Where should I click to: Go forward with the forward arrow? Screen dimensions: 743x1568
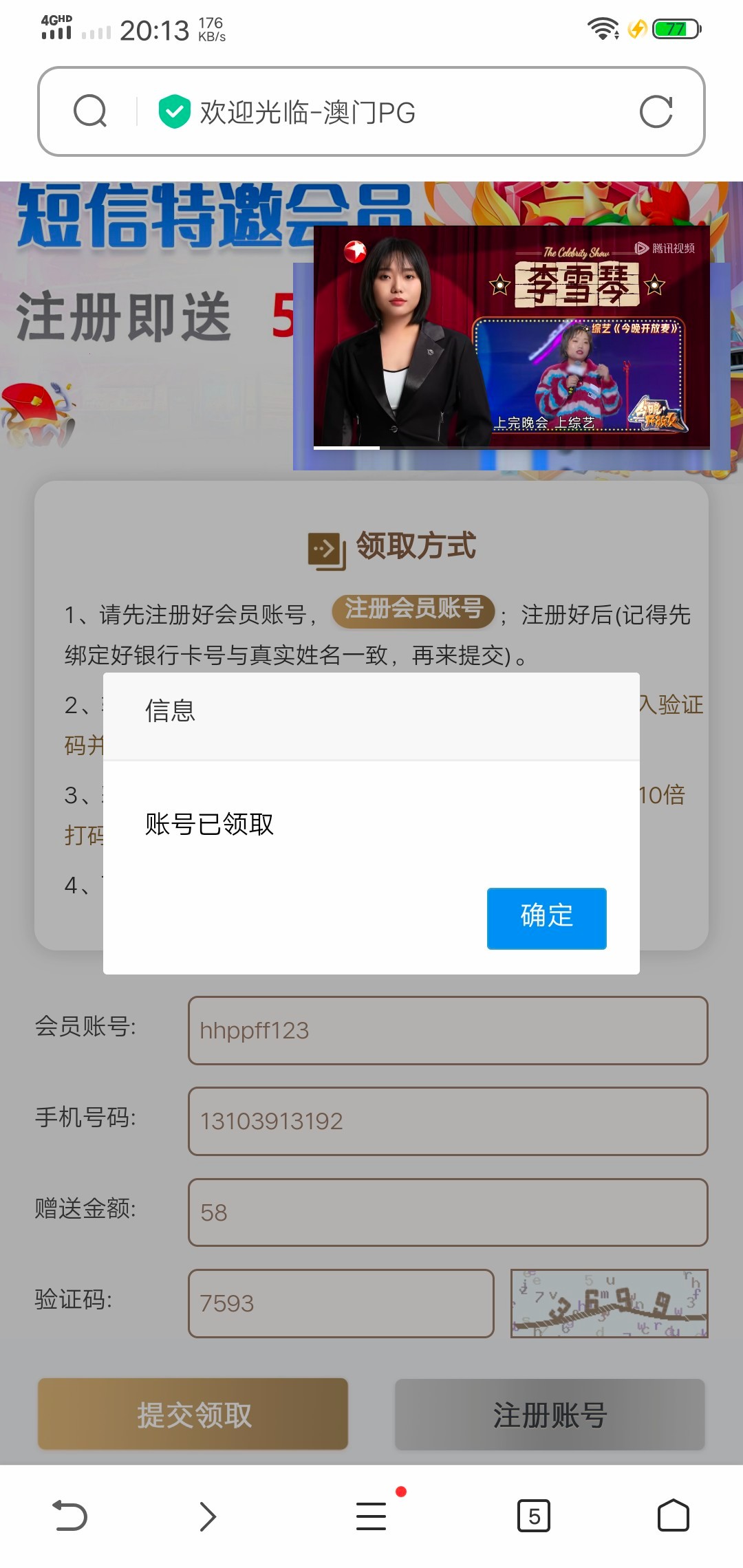(x=208, y=1516)
